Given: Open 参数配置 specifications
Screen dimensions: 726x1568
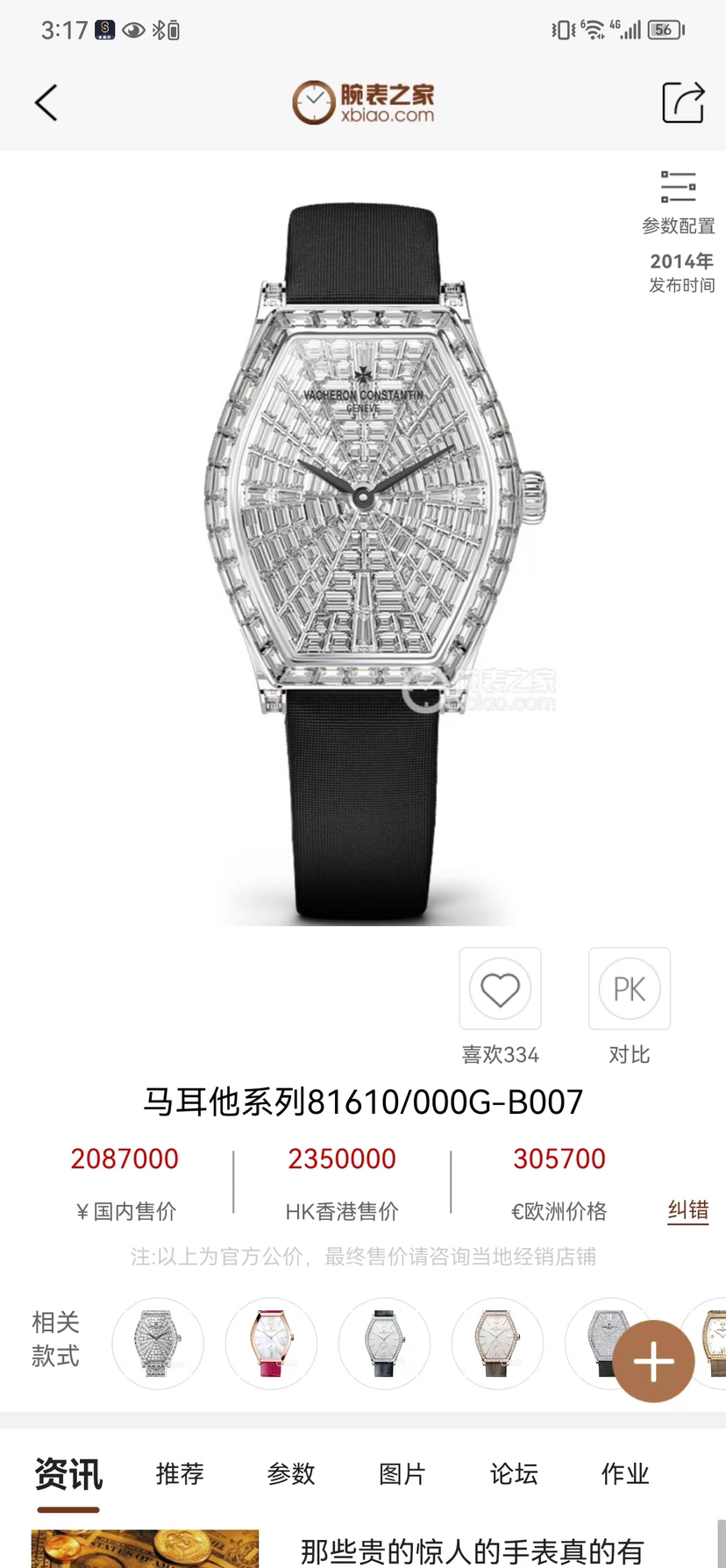Looking at the screenshot, I should 678,203.
